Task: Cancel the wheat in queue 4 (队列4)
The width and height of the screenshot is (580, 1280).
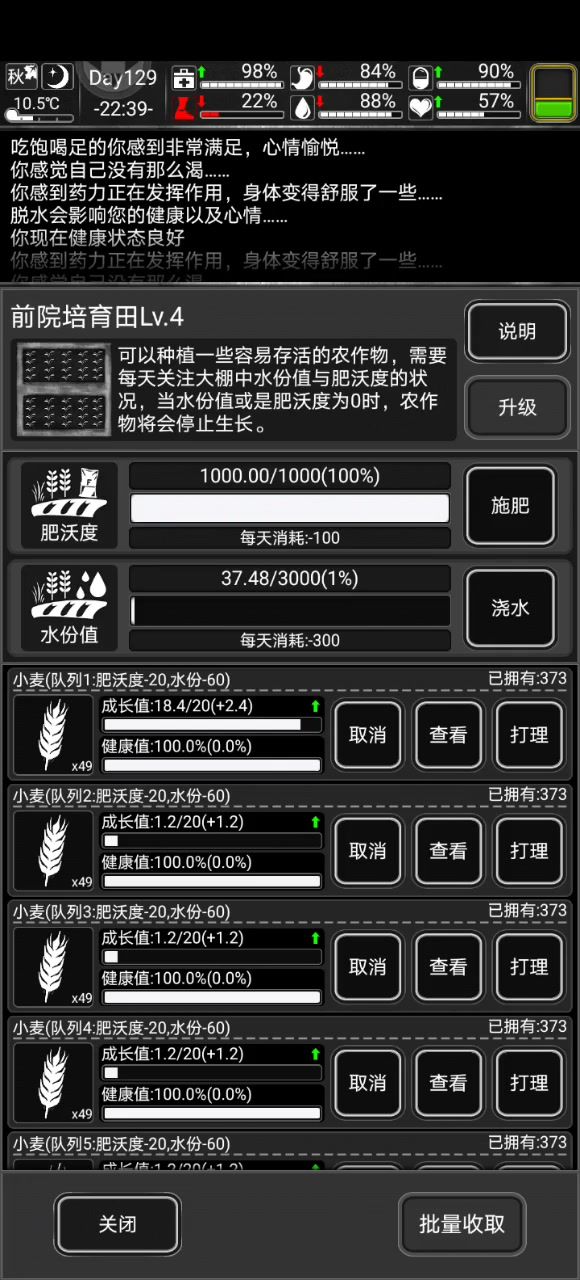Action: pos(368,1083)
